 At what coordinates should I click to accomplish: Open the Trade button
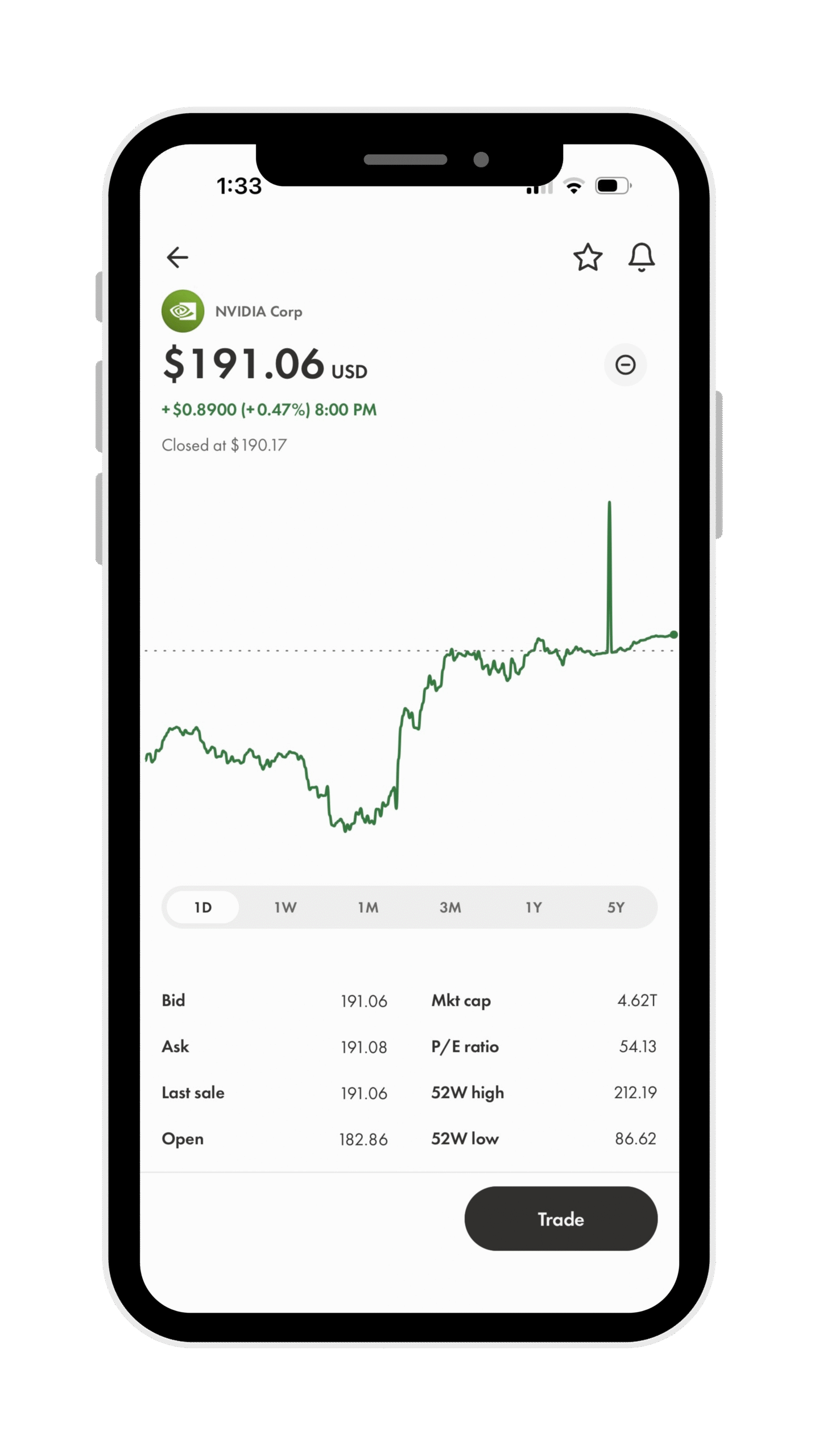point(561,1219)
